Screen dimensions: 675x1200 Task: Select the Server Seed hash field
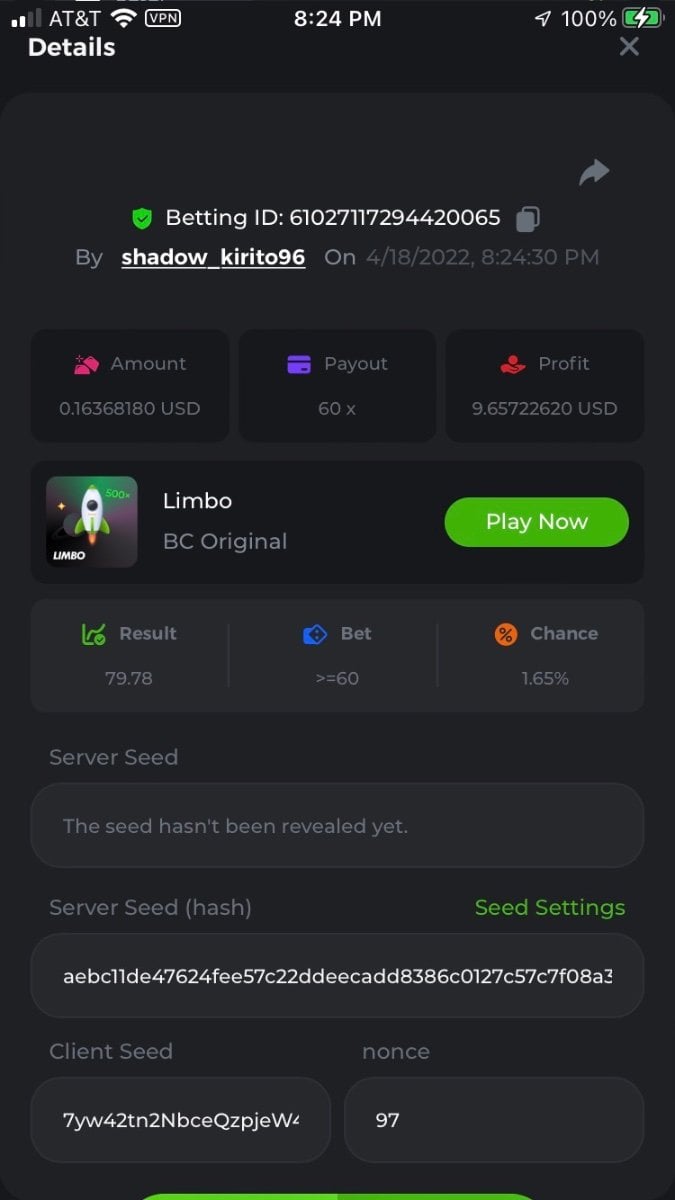tap(337, 976)
